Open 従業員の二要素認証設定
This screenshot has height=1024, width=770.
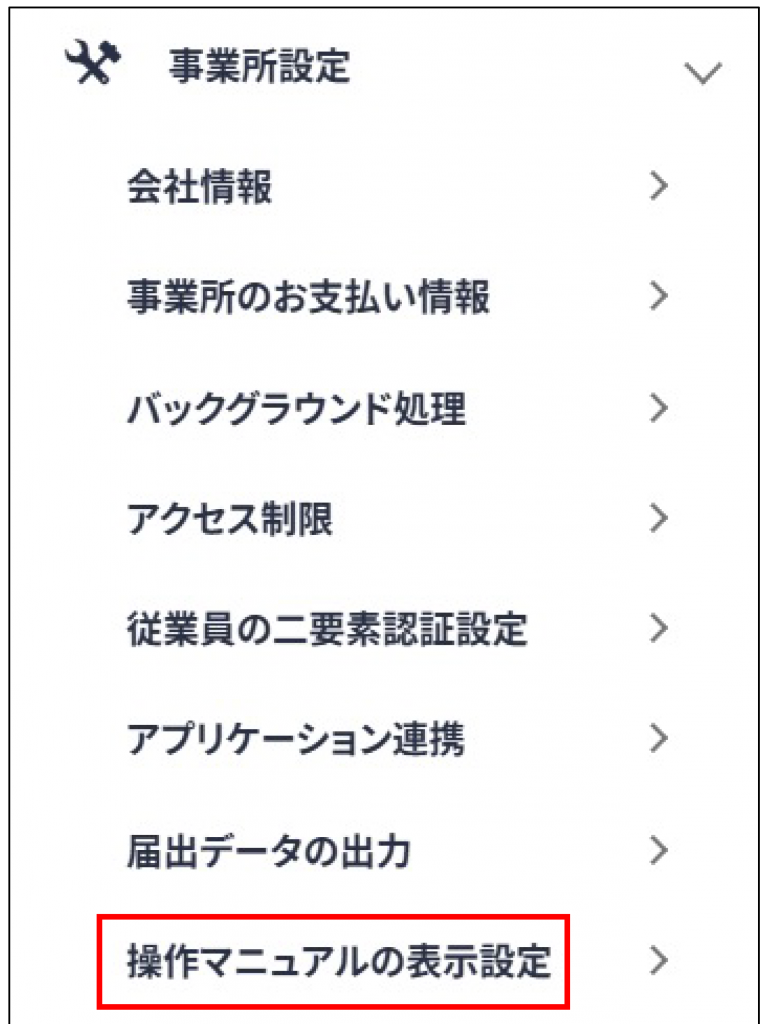click(327, 630)
